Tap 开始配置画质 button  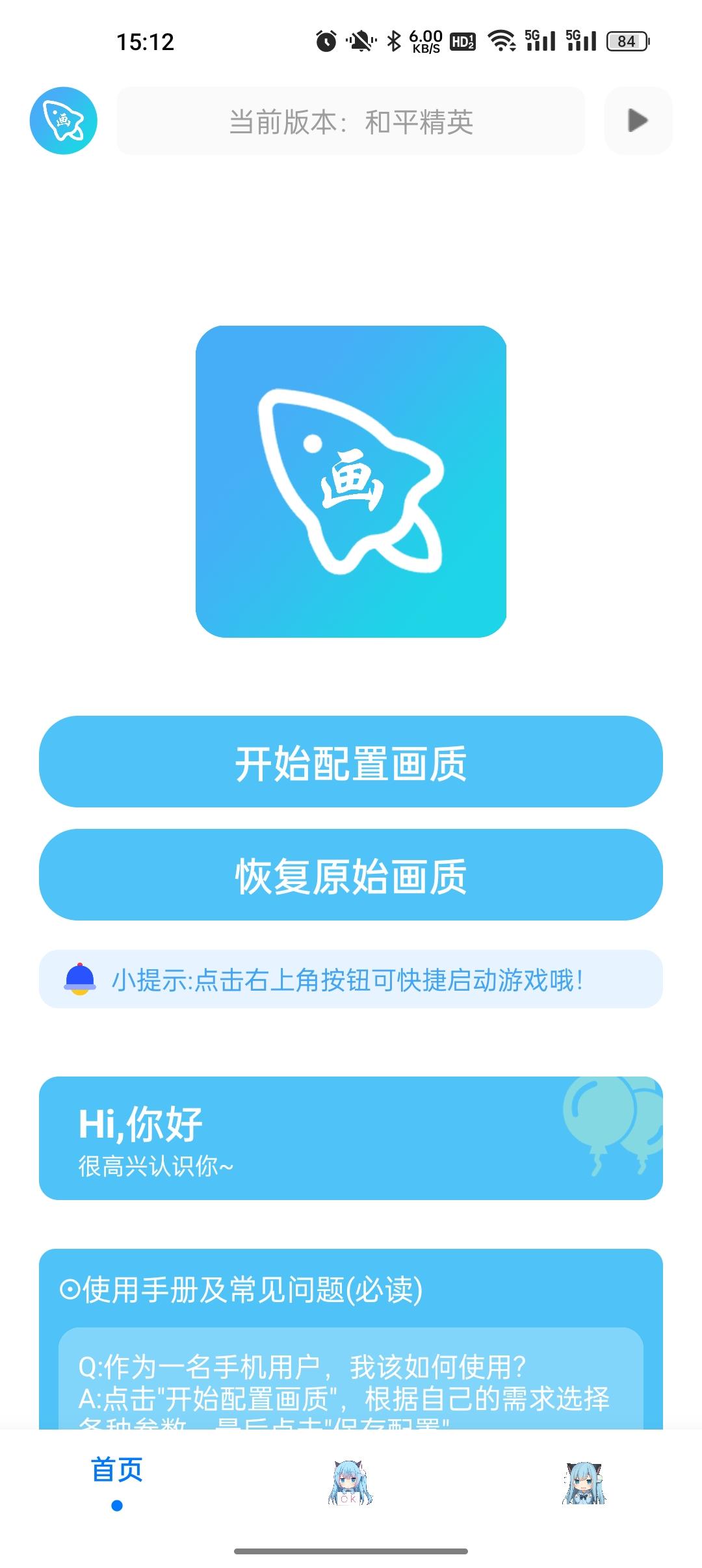click(x=350, y=762)
